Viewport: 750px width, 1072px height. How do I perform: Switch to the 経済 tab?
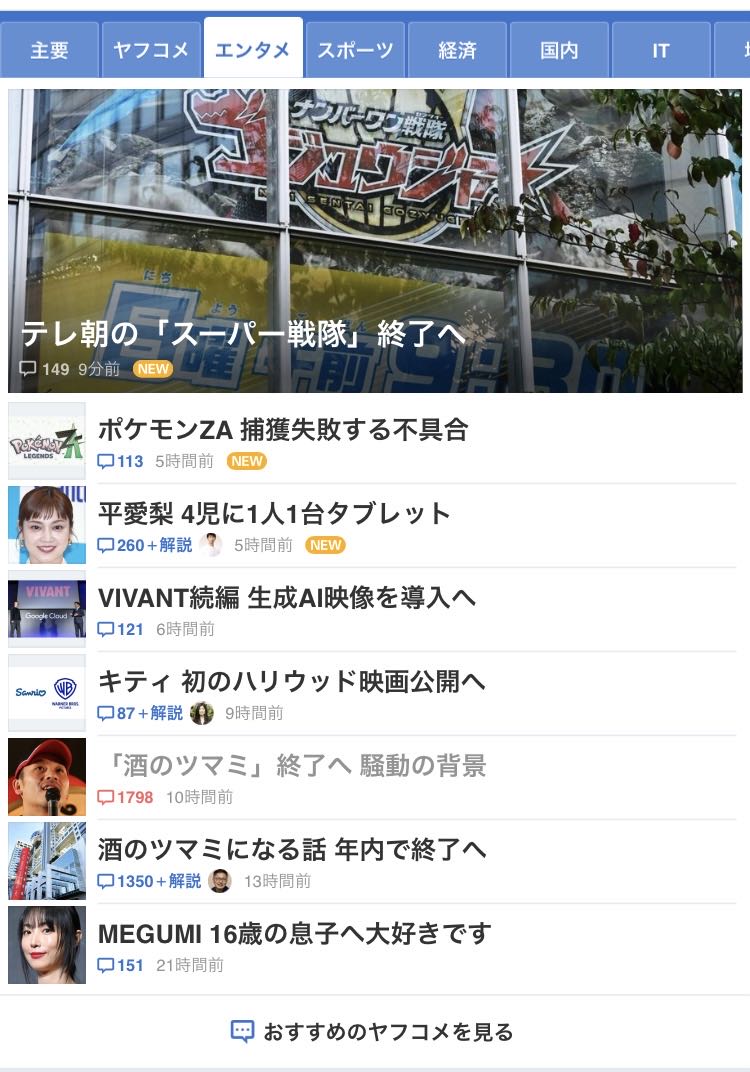click(x=457, y=50)
